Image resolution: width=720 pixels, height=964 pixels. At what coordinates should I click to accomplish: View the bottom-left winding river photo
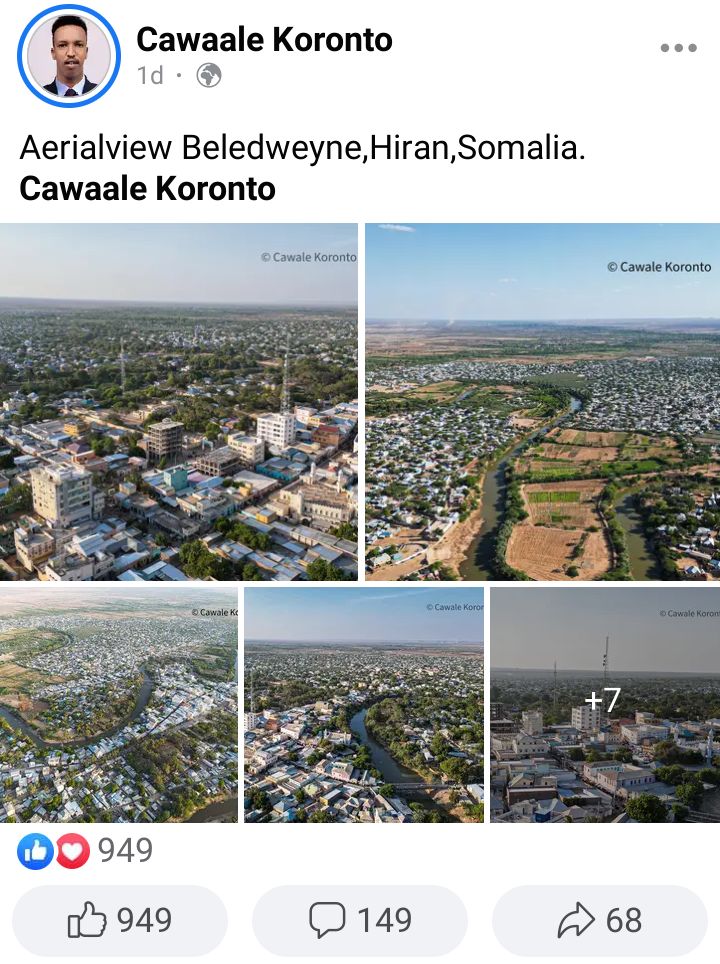(118, 705)
